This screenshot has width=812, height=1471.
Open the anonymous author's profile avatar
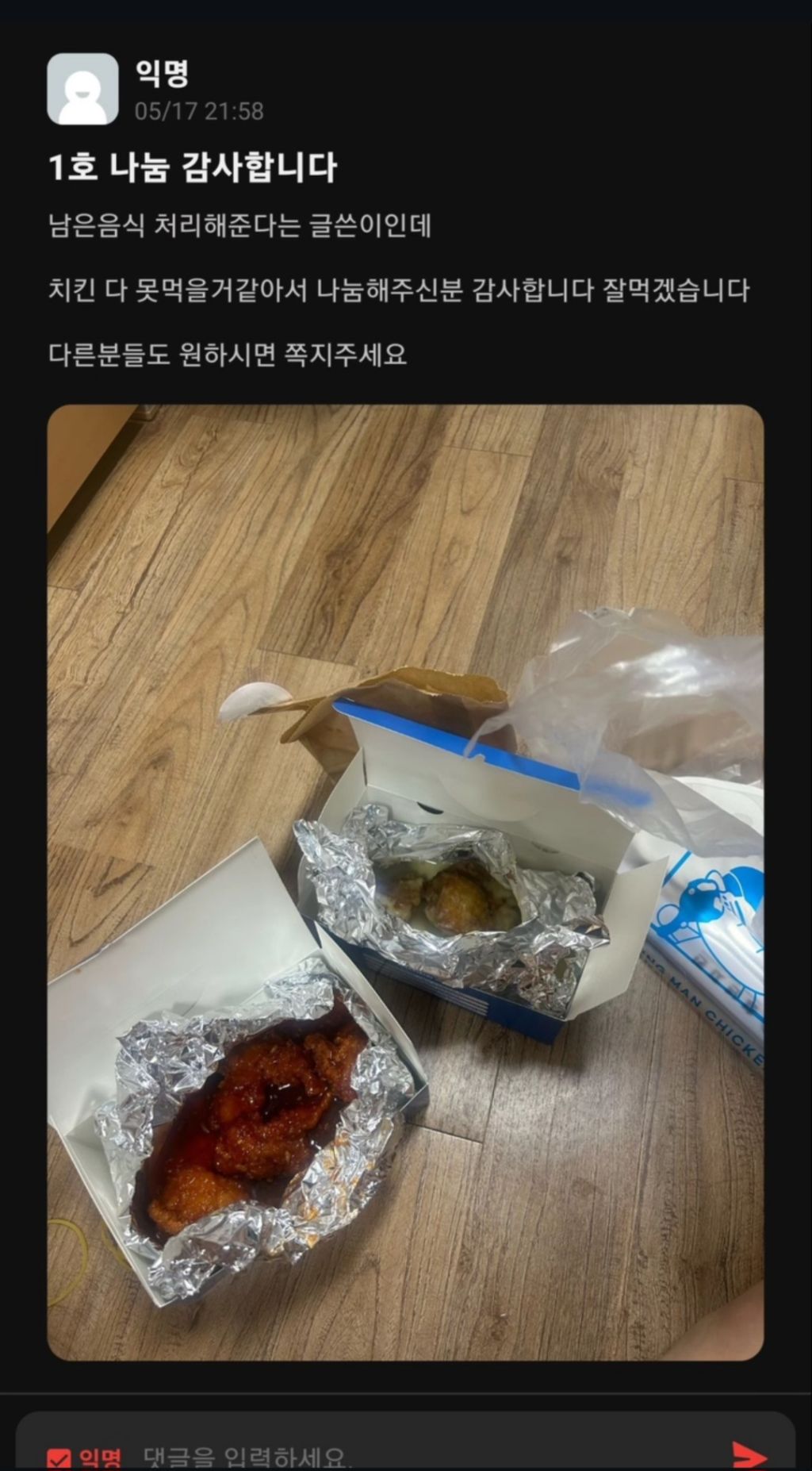tap(82, 89)
